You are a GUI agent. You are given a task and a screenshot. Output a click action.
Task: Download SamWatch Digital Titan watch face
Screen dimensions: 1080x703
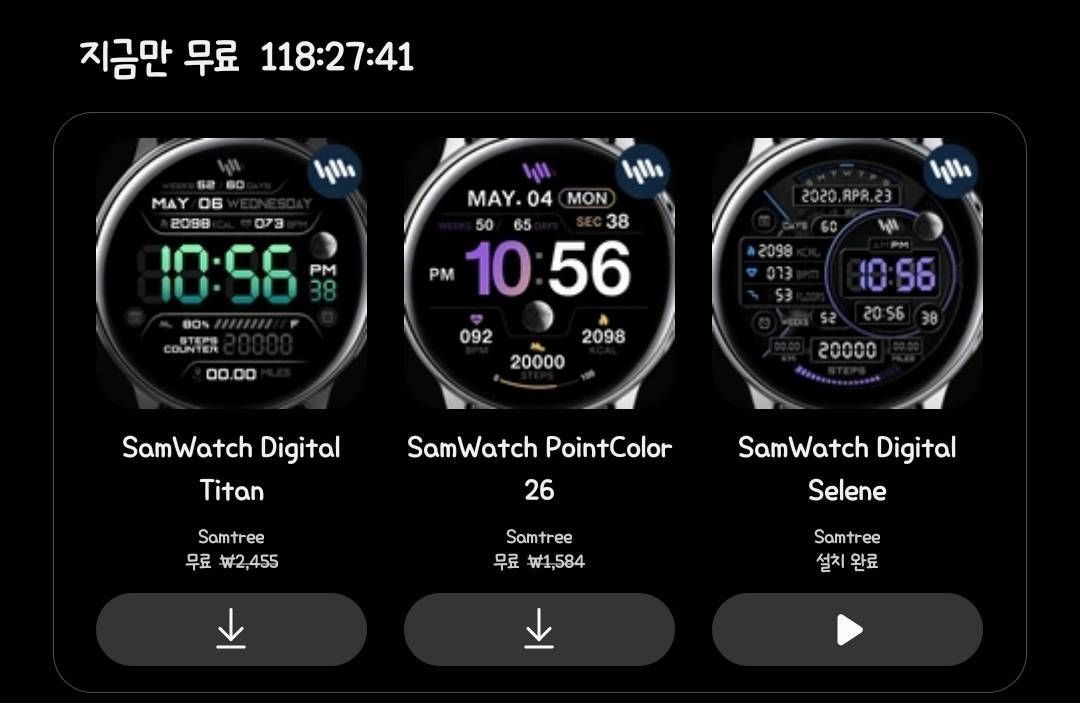231,629
